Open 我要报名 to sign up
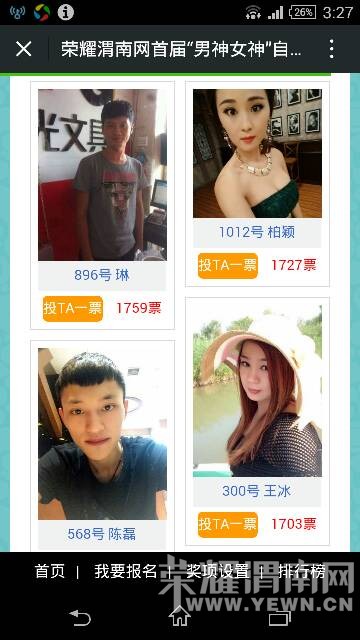The height and width of the screenshot is (640, 360). pyautogui.click(x=126, y=571)
